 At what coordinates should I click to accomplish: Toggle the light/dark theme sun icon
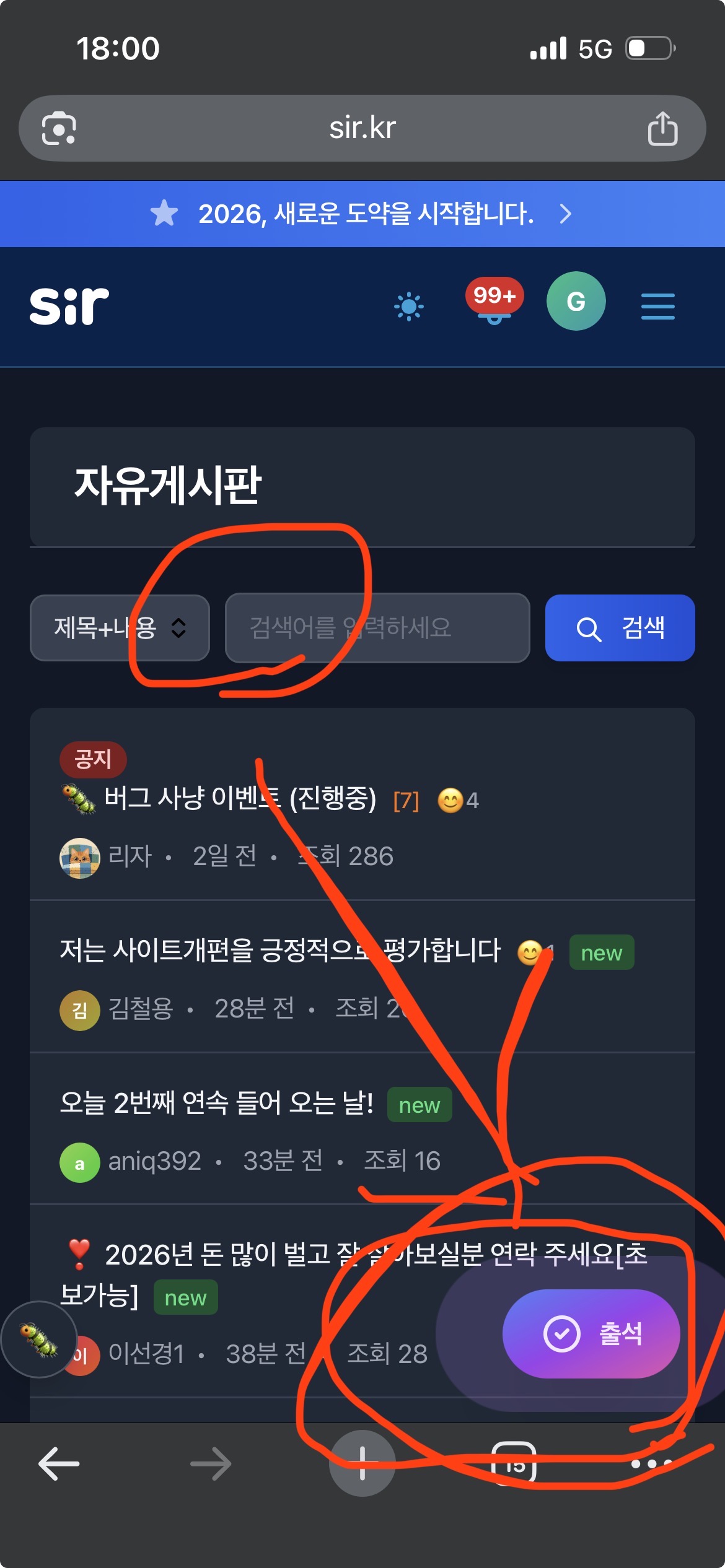tap(409, 306)
